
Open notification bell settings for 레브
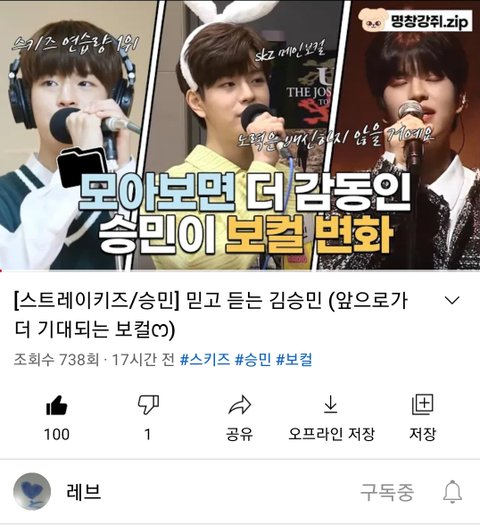tap(453, 492)
